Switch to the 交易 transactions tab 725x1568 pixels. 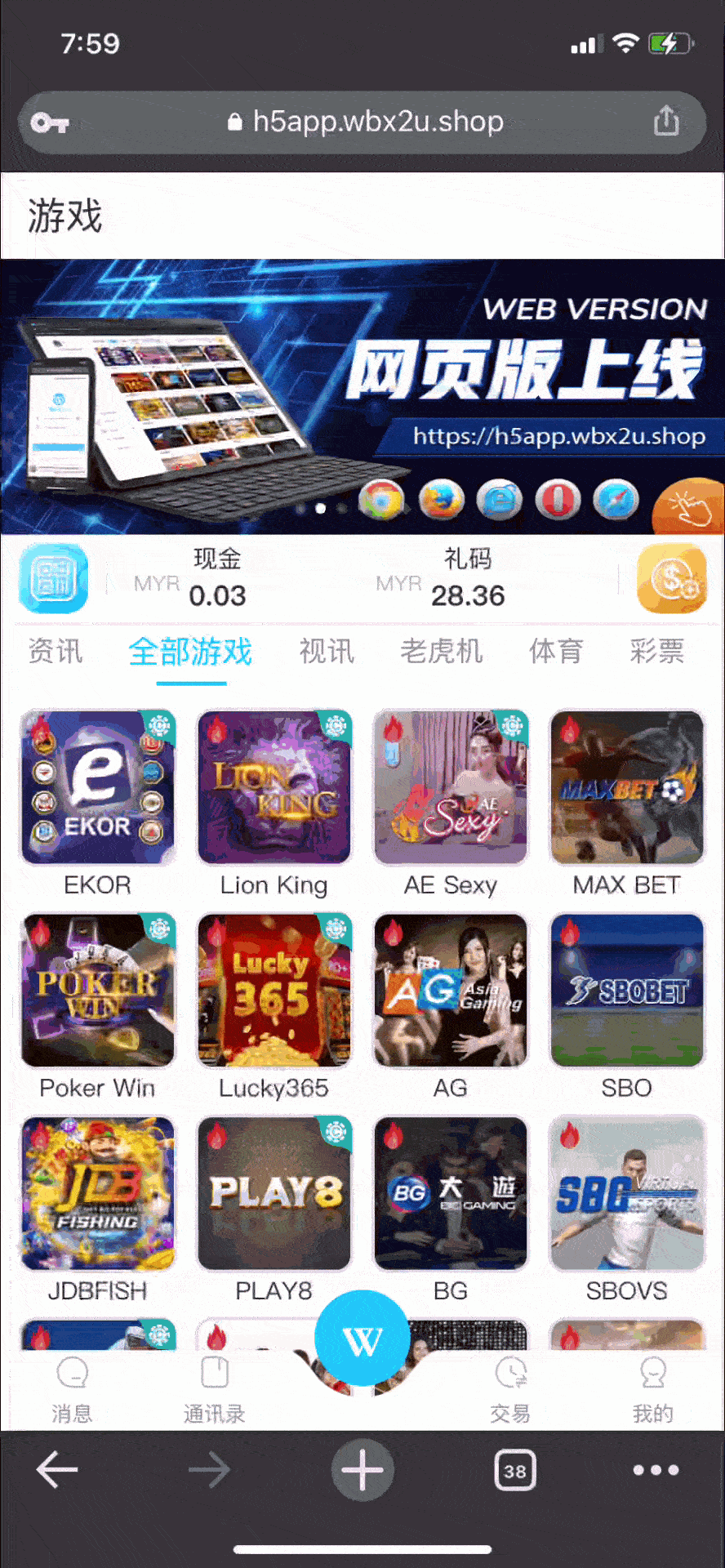point(510,1390)
